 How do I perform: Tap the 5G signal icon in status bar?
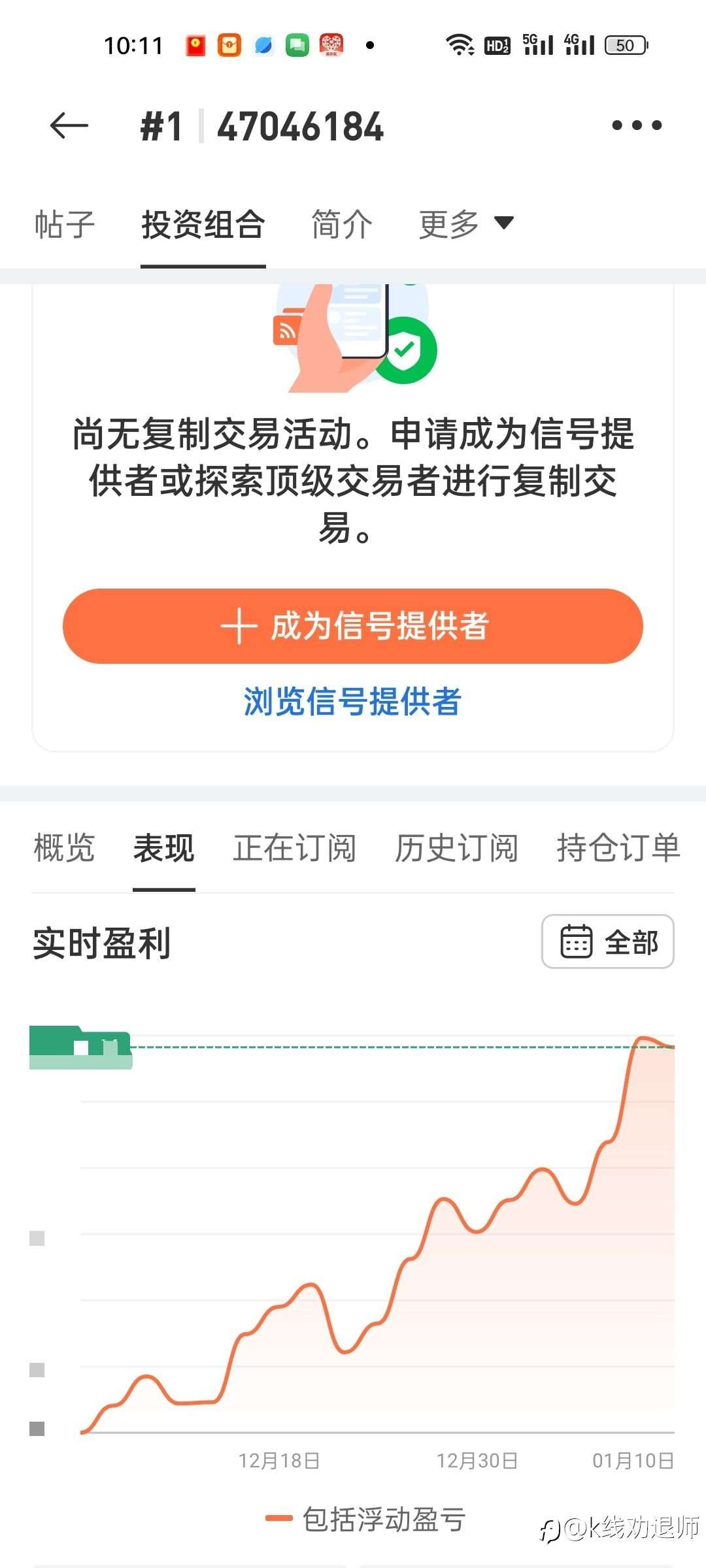point(536,44)
